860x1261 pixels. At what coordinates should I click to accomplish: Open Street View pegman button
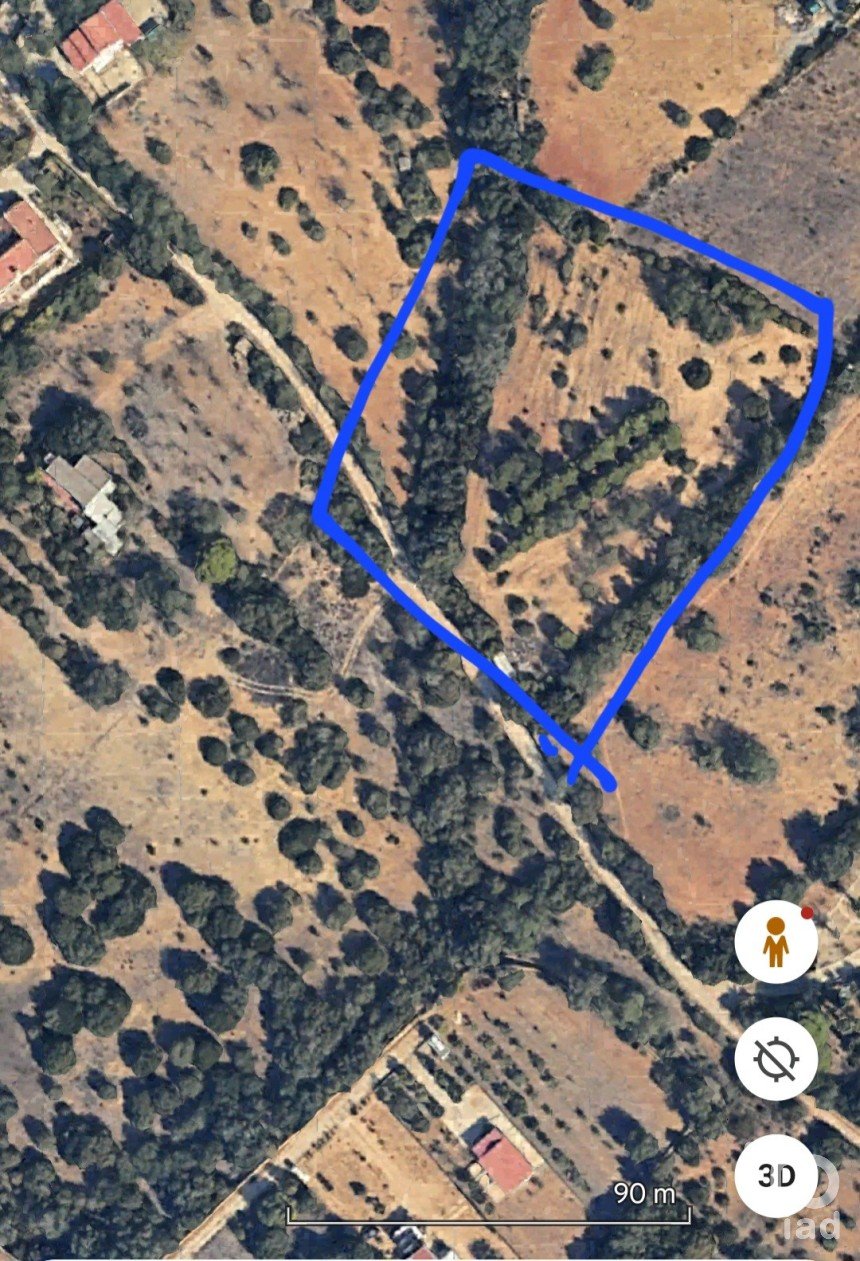(x=776, y=942)
